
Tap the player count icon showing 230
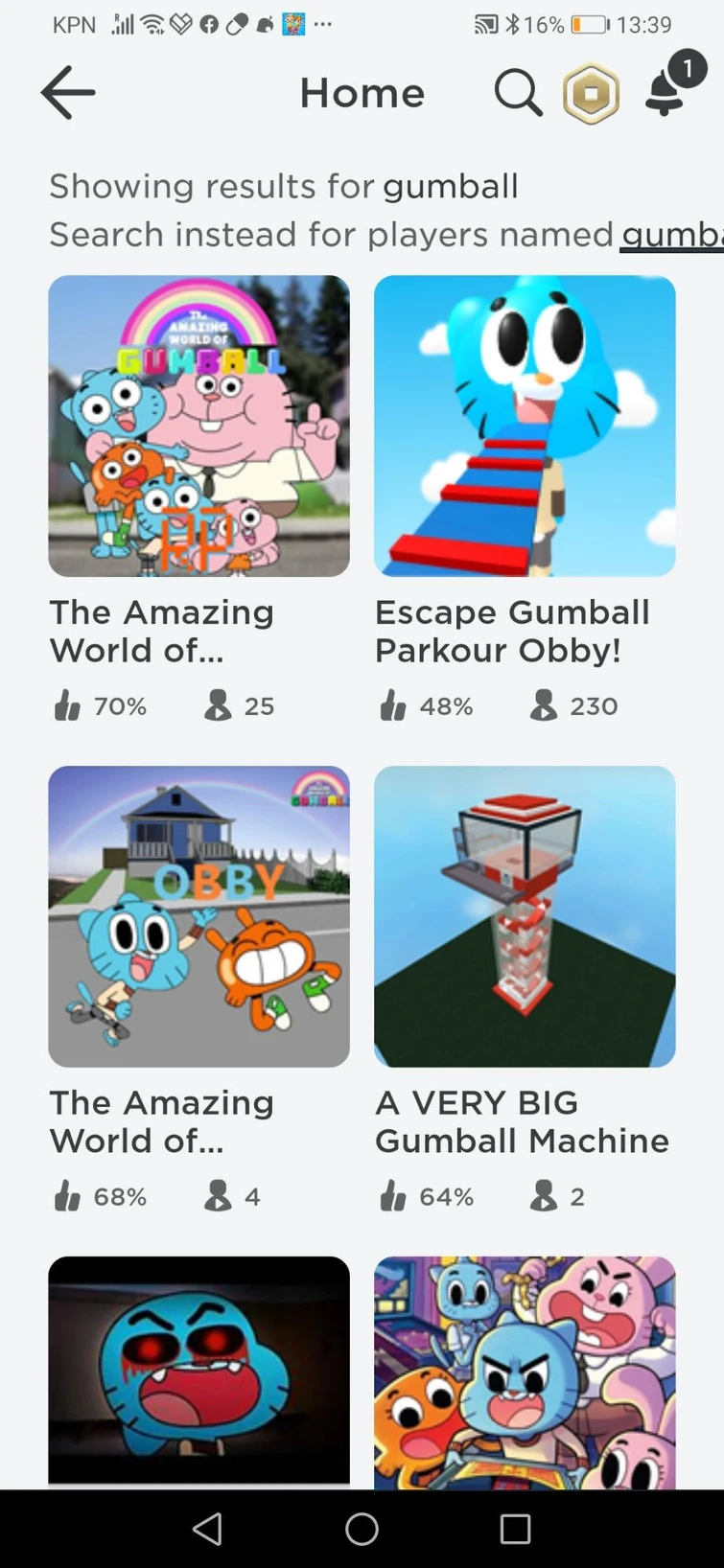coord(544,705)
